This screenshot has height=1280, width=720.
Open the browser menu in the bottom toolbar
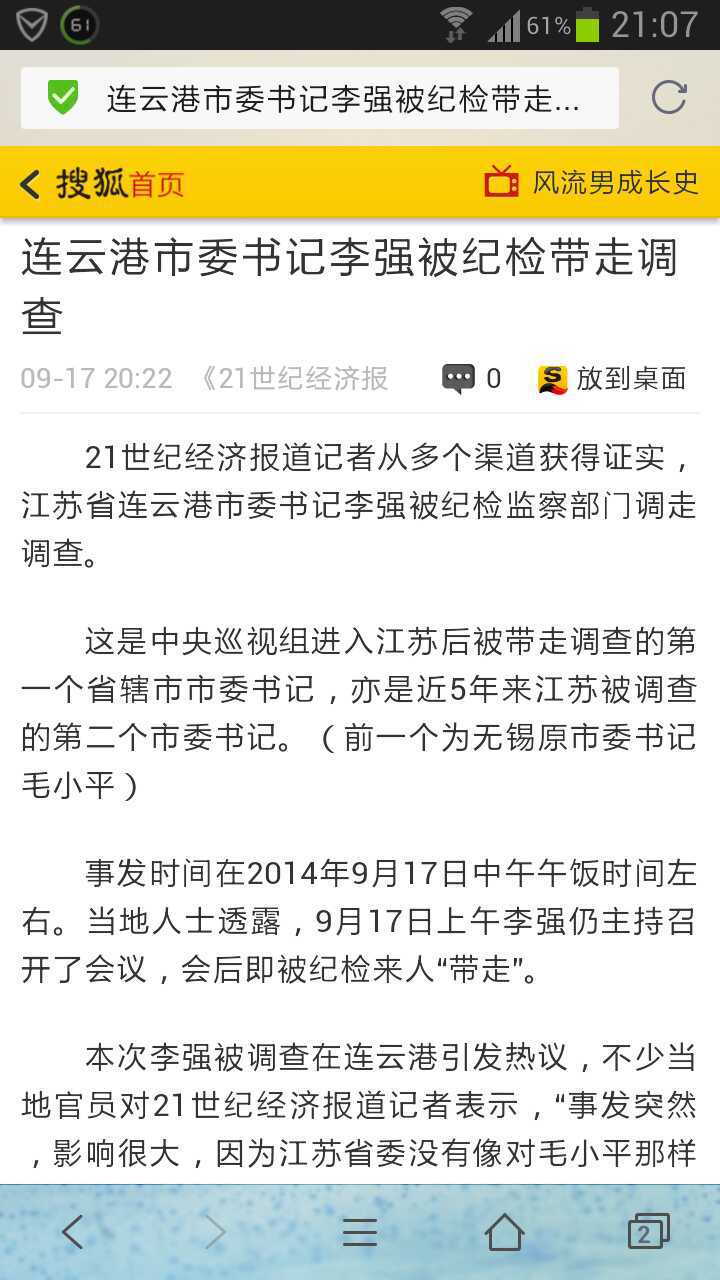click(360, 1232)
